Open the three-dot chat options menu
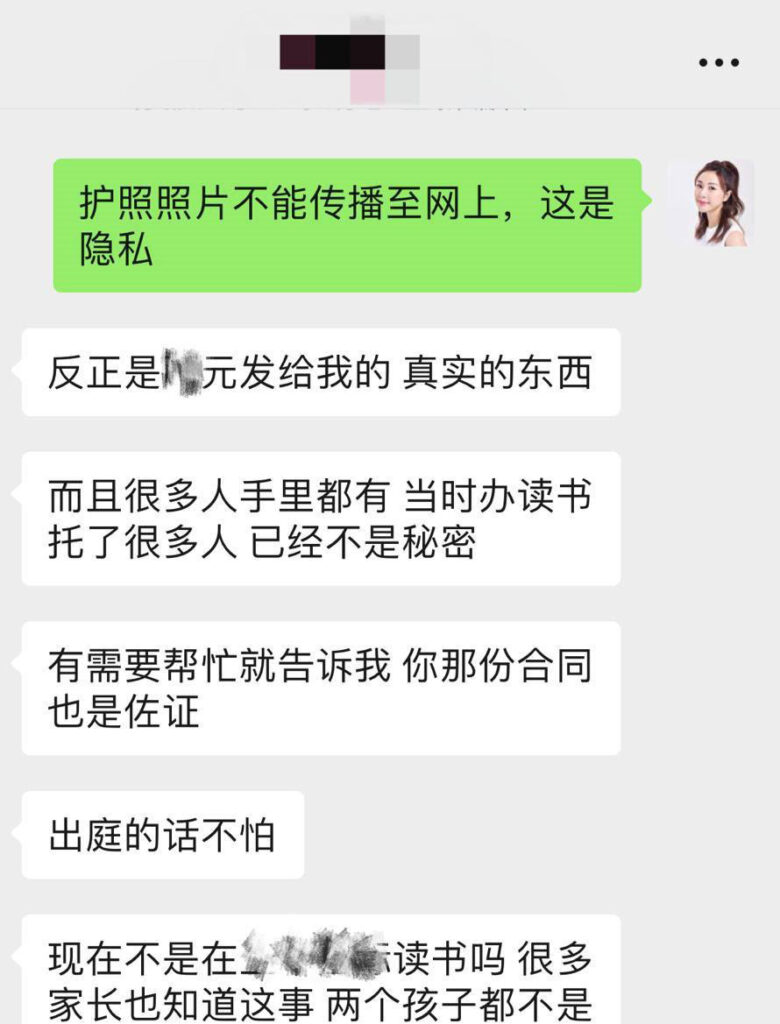 (x=718, y=63)
